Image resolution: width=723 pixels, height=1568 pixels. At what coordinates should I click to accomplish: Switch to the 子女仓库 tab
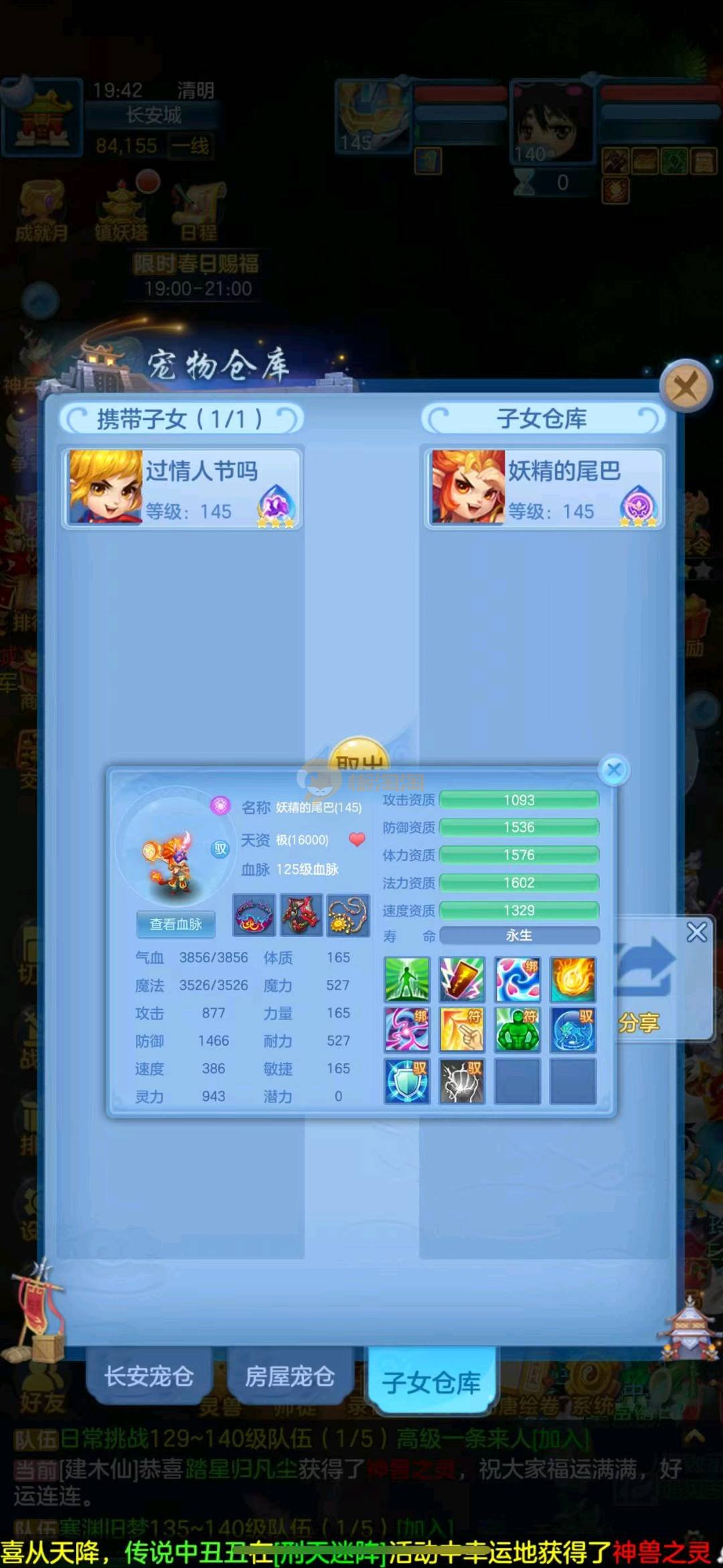coord(431,1382)
